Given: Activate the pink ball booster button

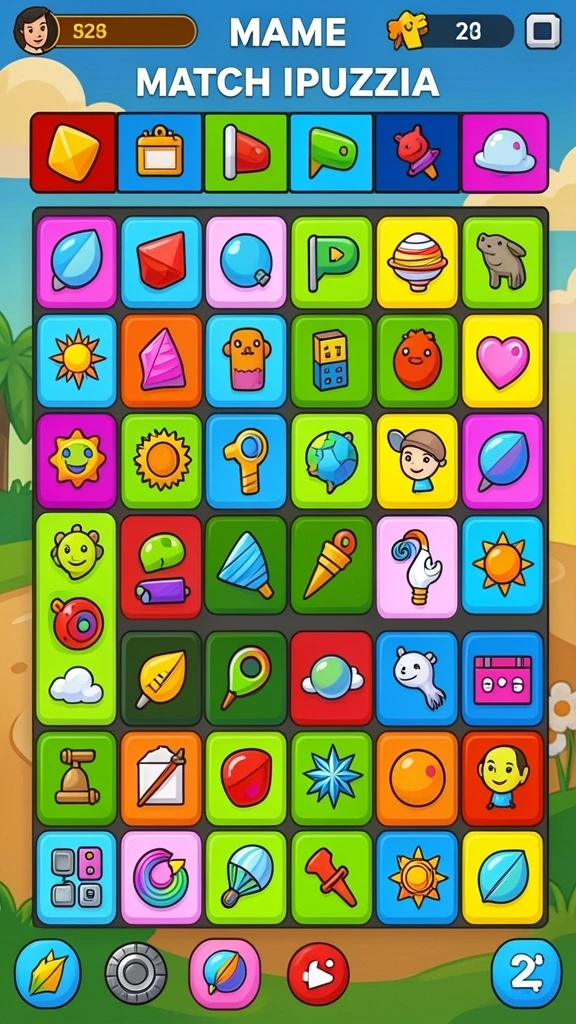Looking at the screenshot, I should [x=225, y=974].
